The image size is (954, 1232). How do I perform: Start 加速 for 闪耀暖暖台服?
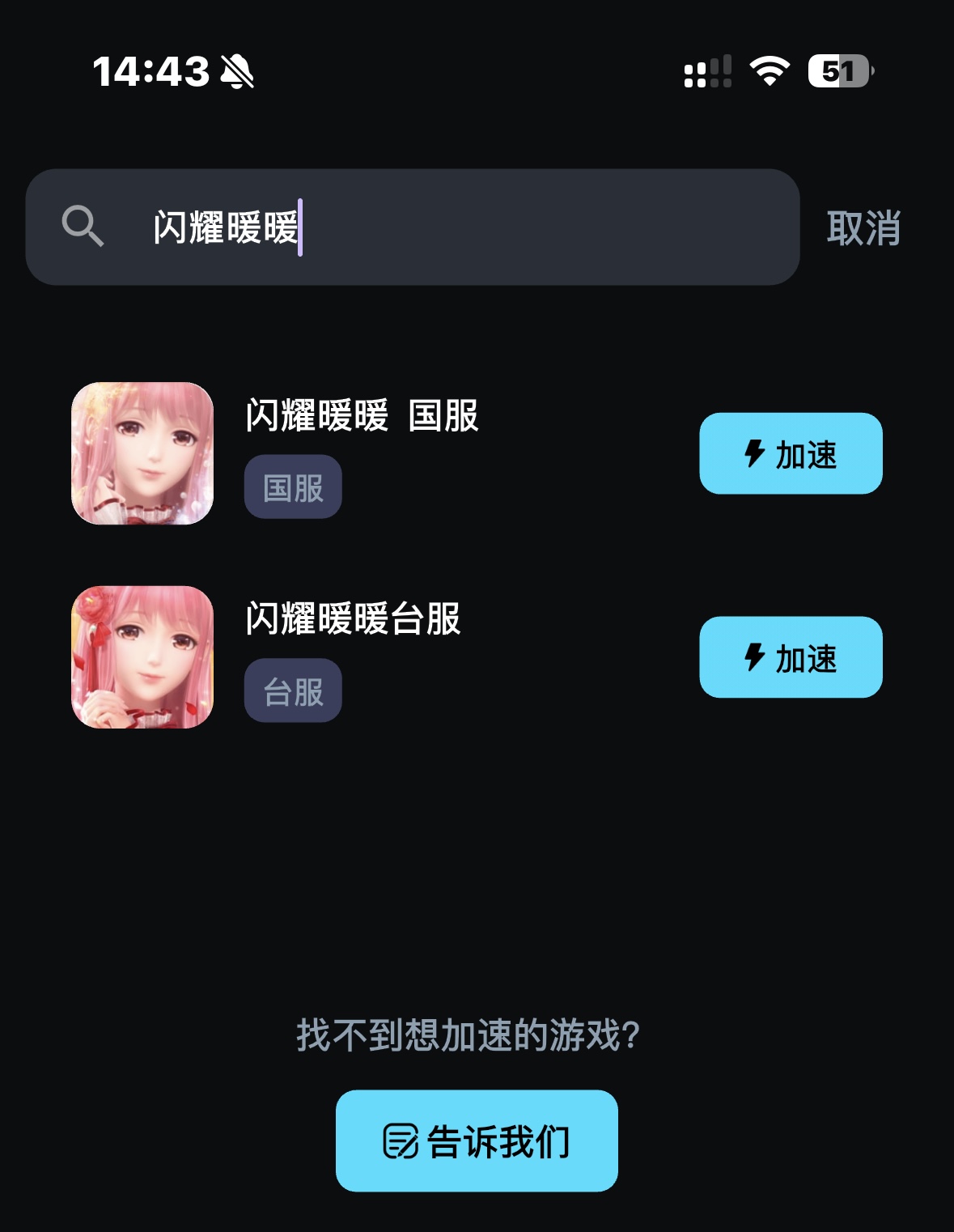coord(791,657)
